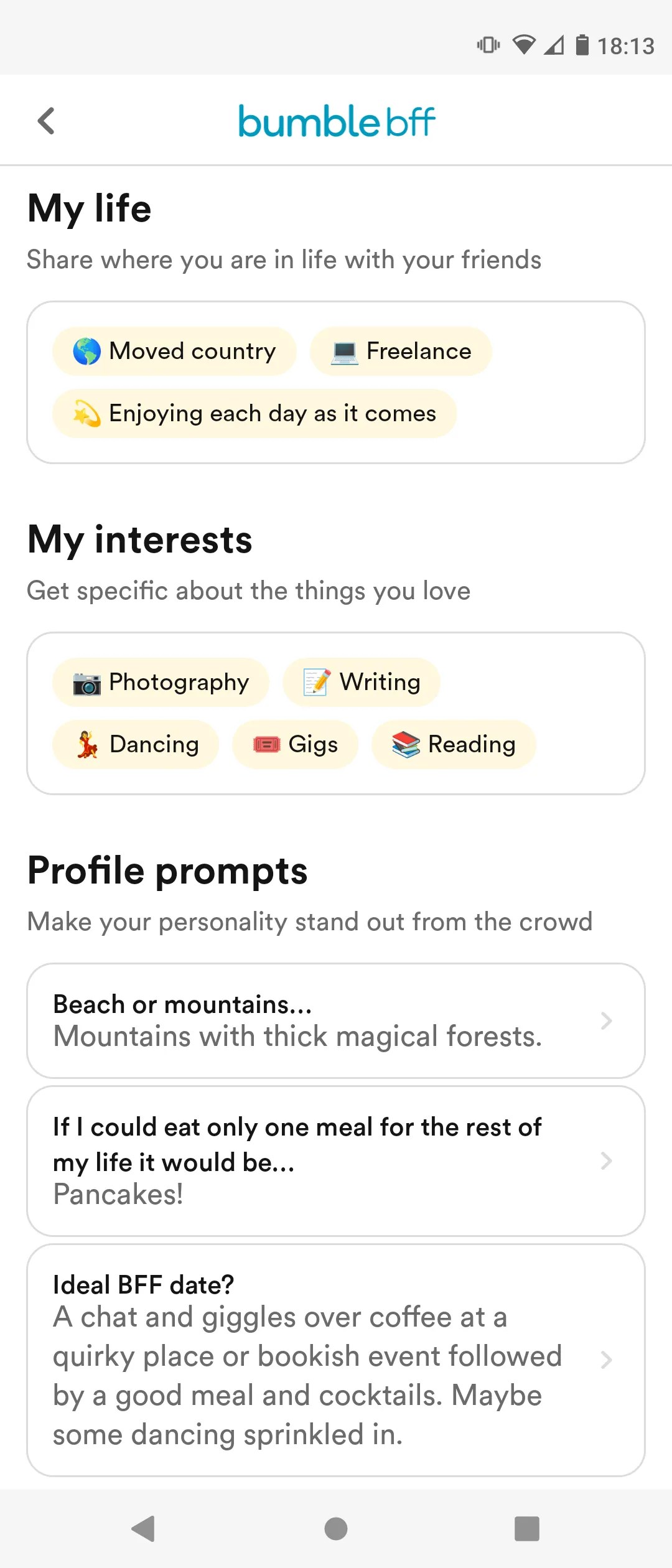Open the Android recents button

tap(526, 1530)
